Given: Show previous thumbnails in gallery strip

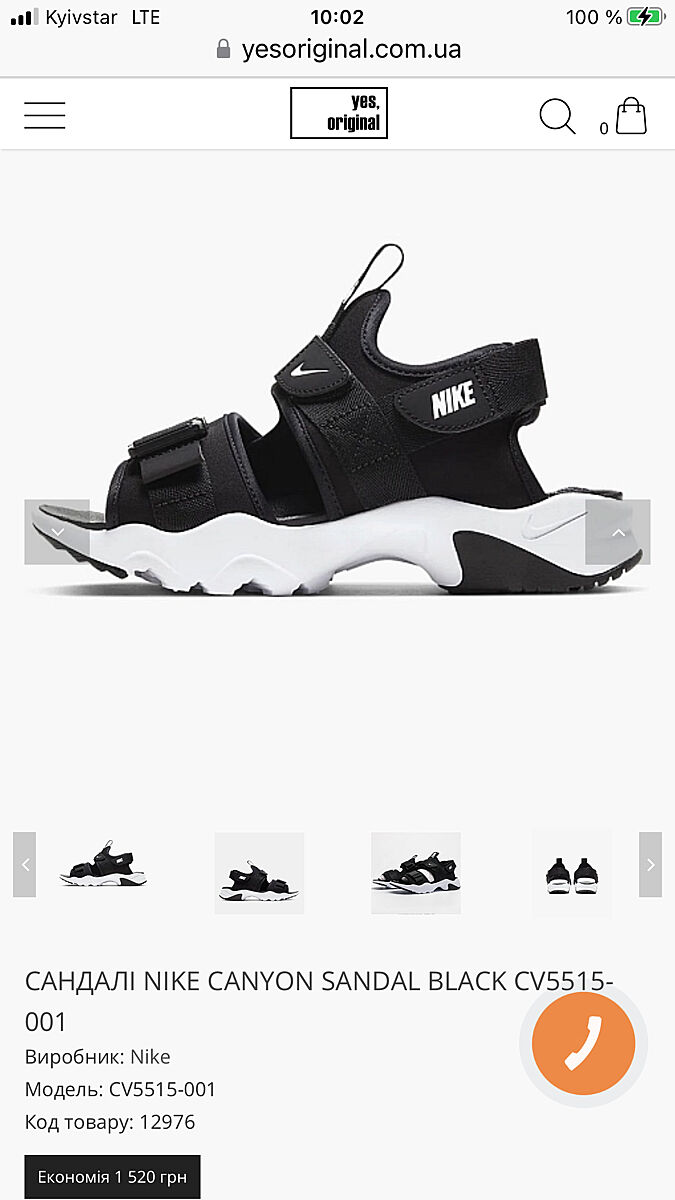Looking at the screenshot, I should point(25,864).
